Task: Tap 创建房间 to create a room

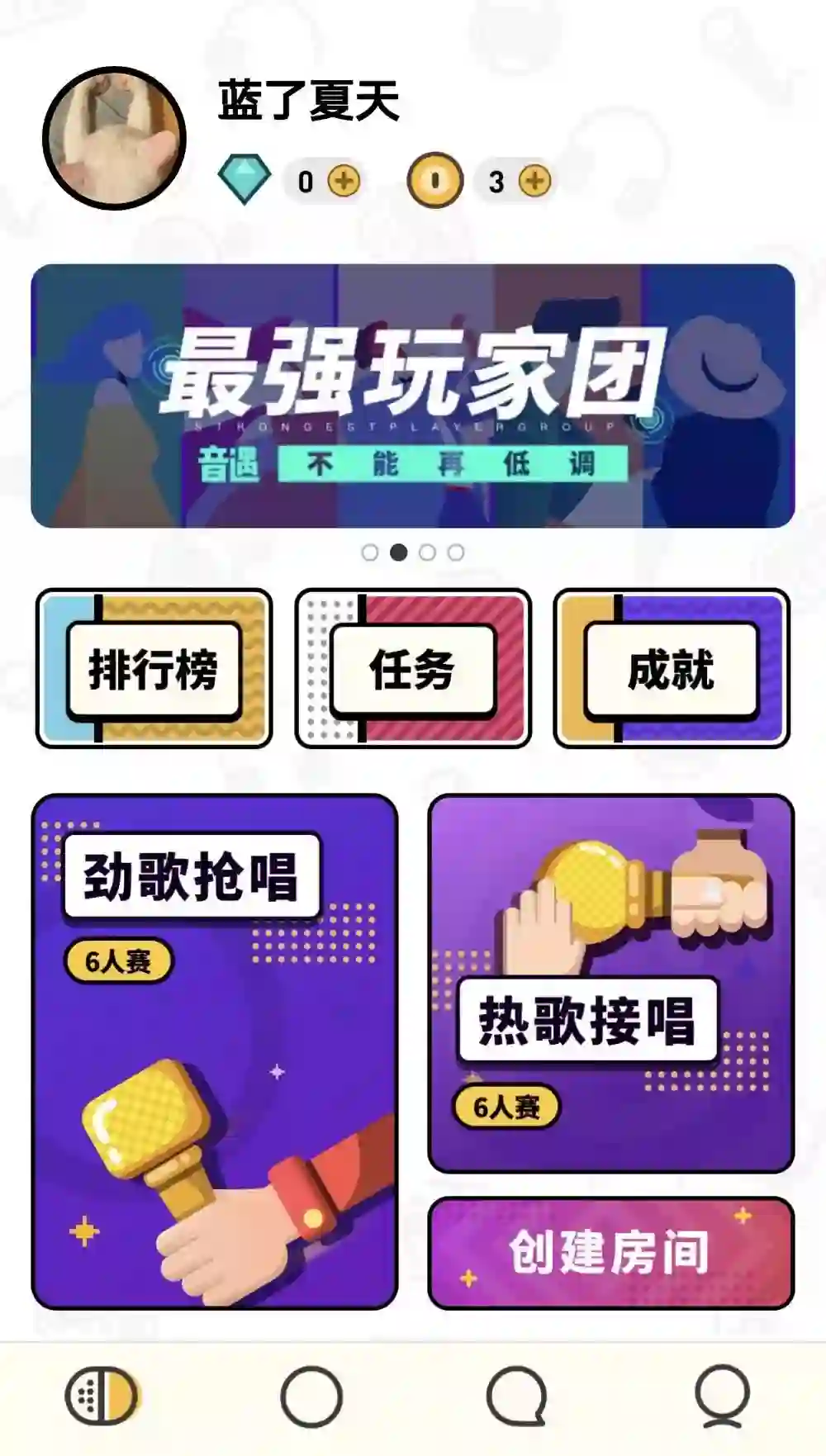Action: click(x=610, y=1252)
